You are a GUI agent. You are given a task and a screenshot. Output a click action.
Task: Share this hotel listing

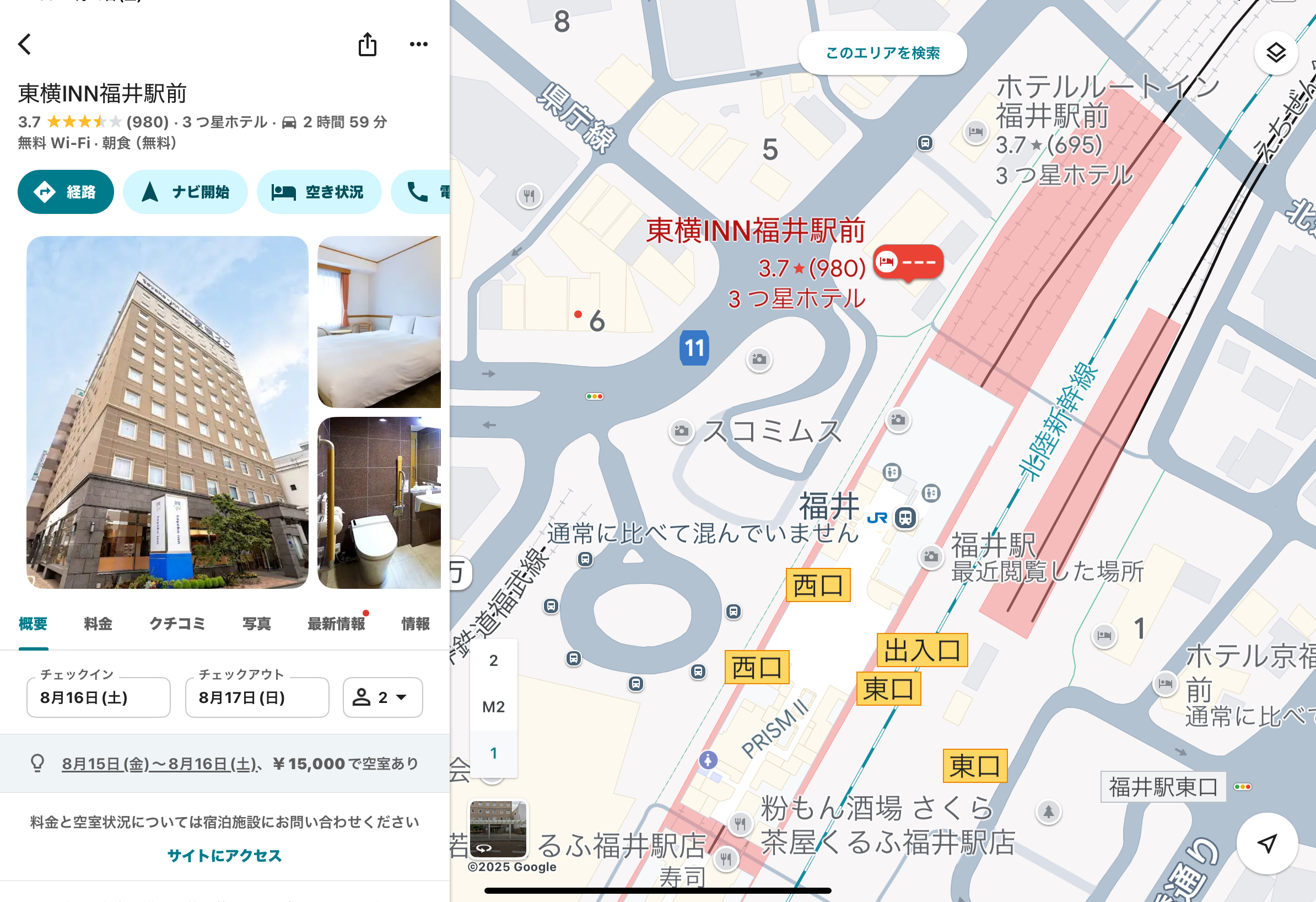point(367,44)
